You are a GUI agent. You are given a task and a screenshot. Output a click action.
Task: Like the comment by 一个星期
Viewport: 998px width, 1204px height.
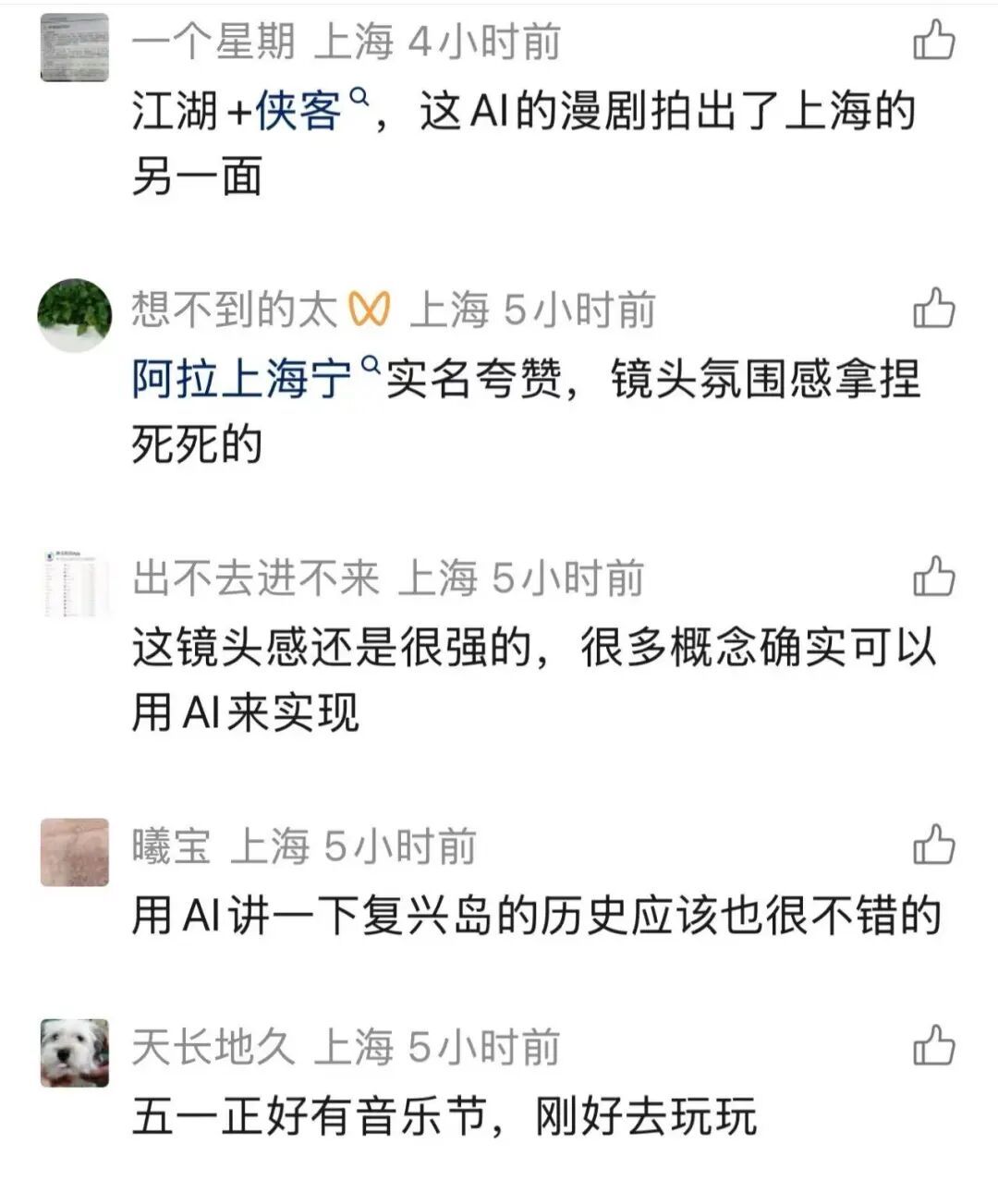pyautogui.click(x=933, y=42)
